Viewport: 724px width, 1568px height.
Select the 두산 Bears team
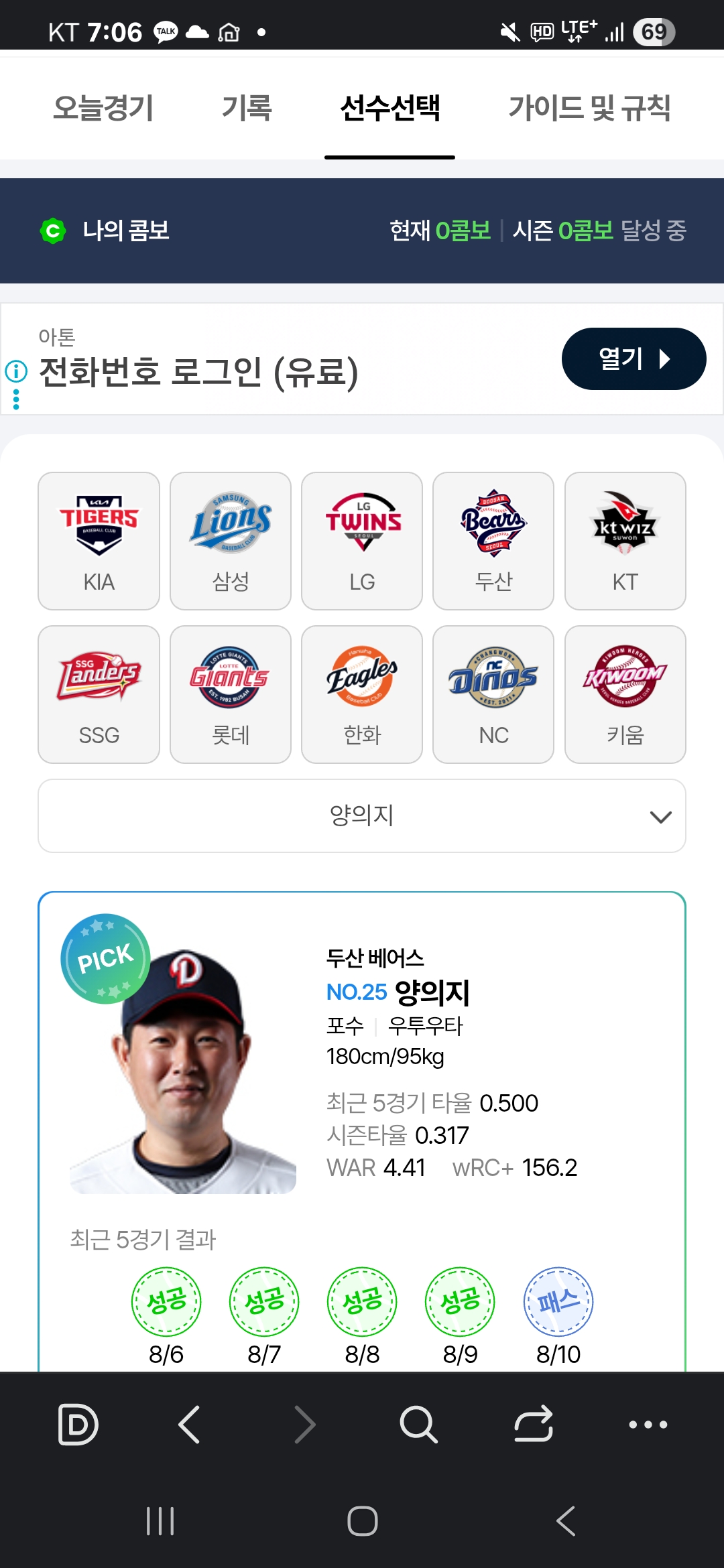tap(493, 541)
